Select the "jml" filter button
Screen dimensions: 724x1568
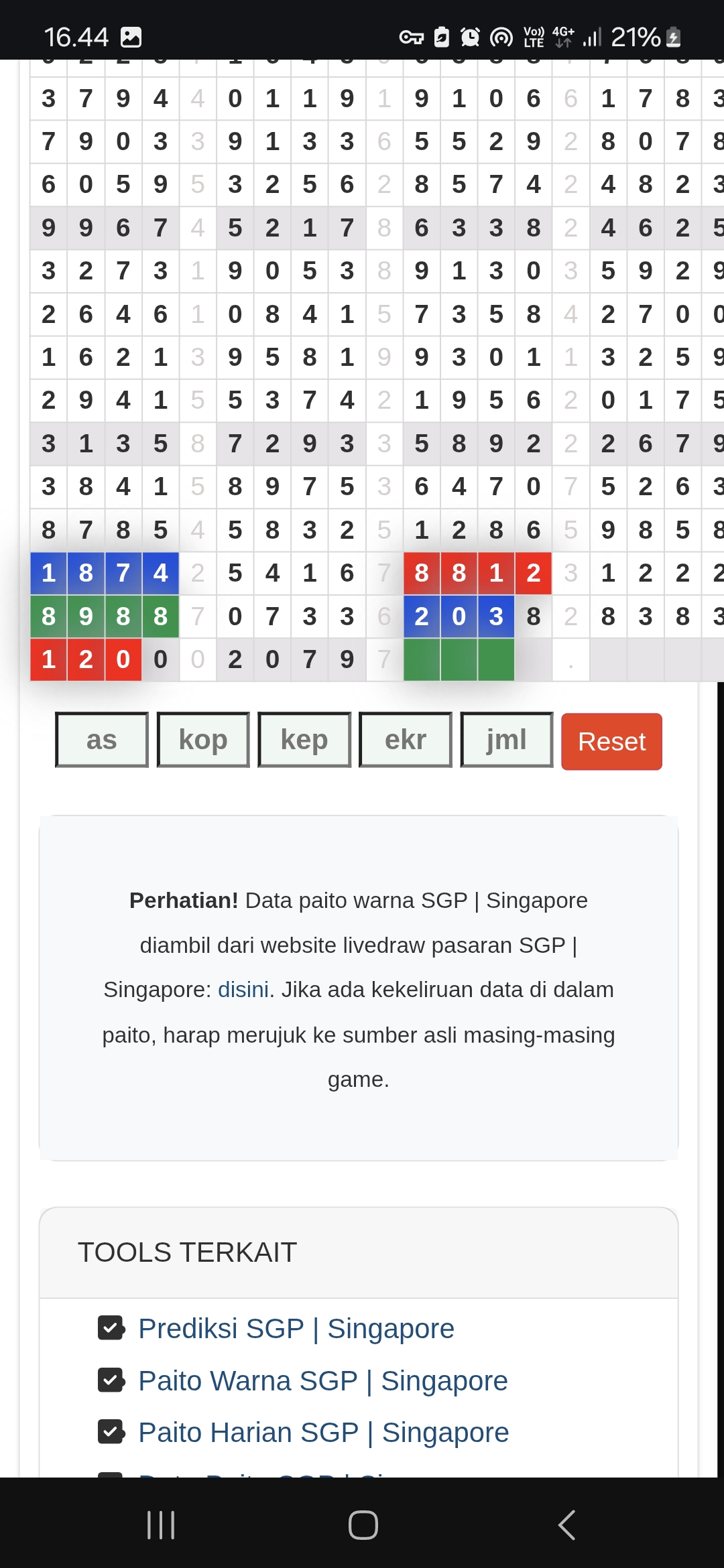(x=507, y=740)
